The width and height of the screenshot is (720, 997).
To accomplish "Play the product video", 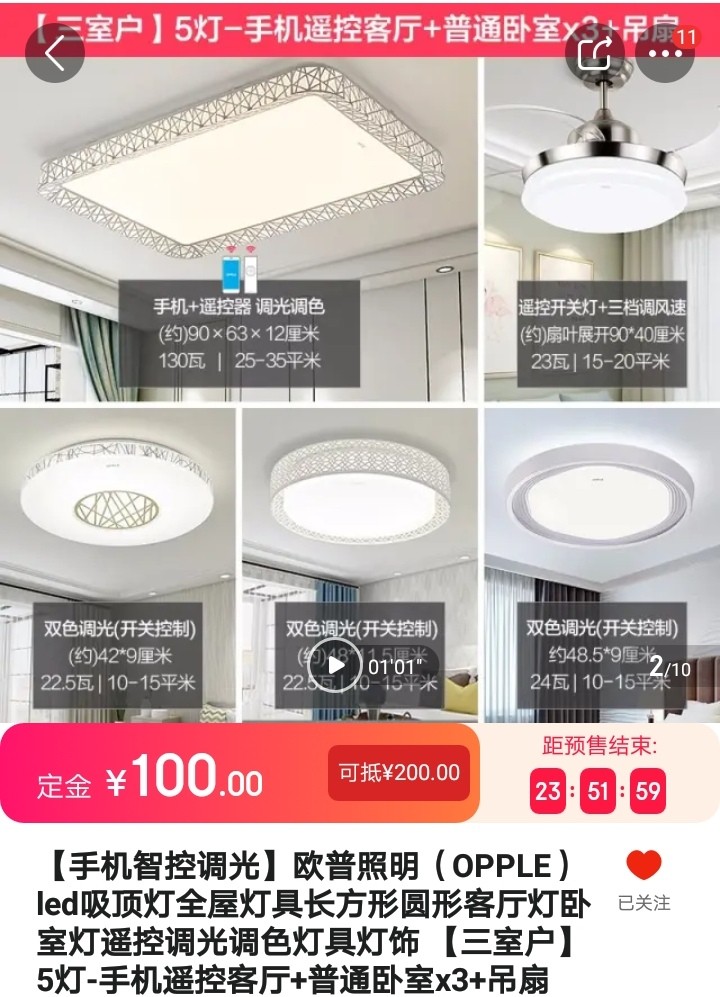I will [335, 665].
